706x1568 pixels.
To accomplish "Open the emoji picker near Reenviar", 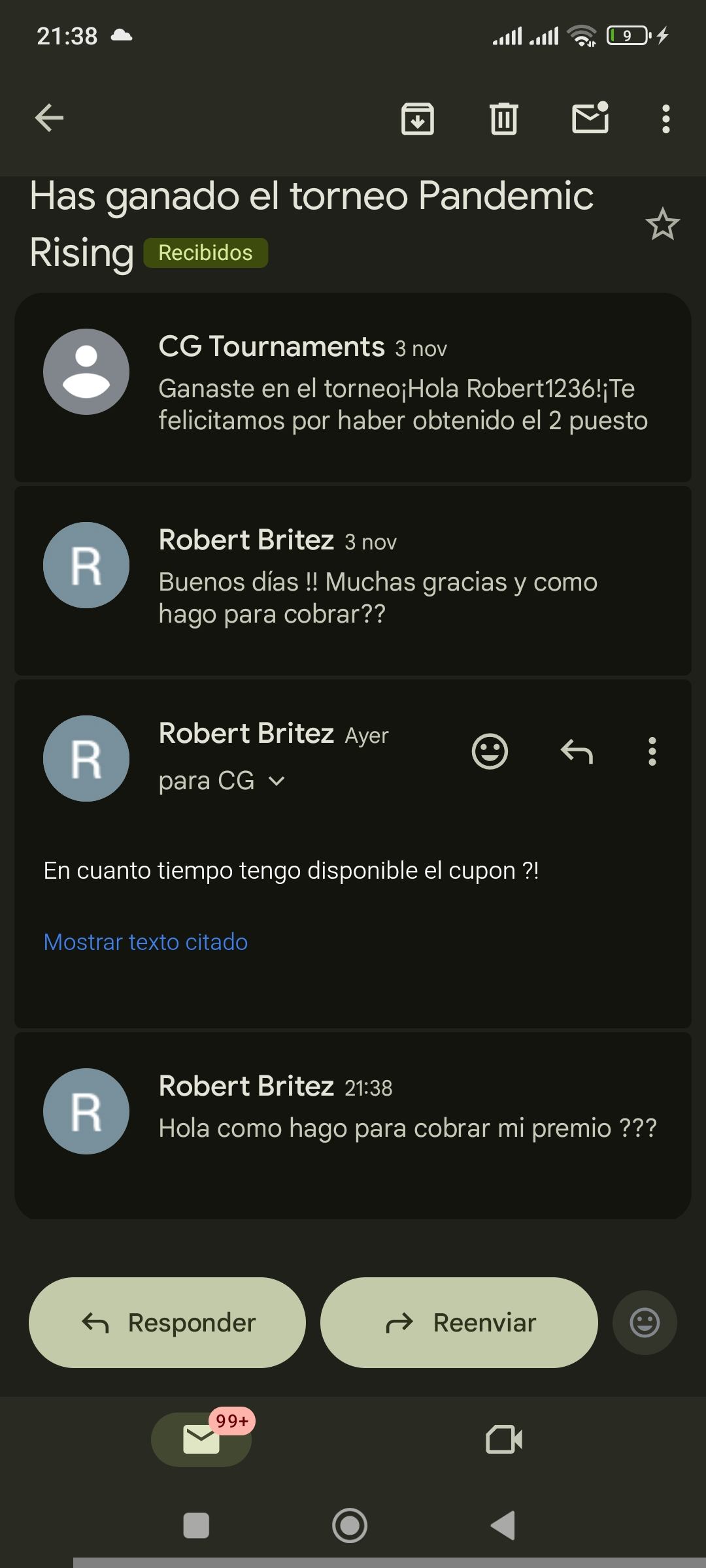I will [644, 1322].
